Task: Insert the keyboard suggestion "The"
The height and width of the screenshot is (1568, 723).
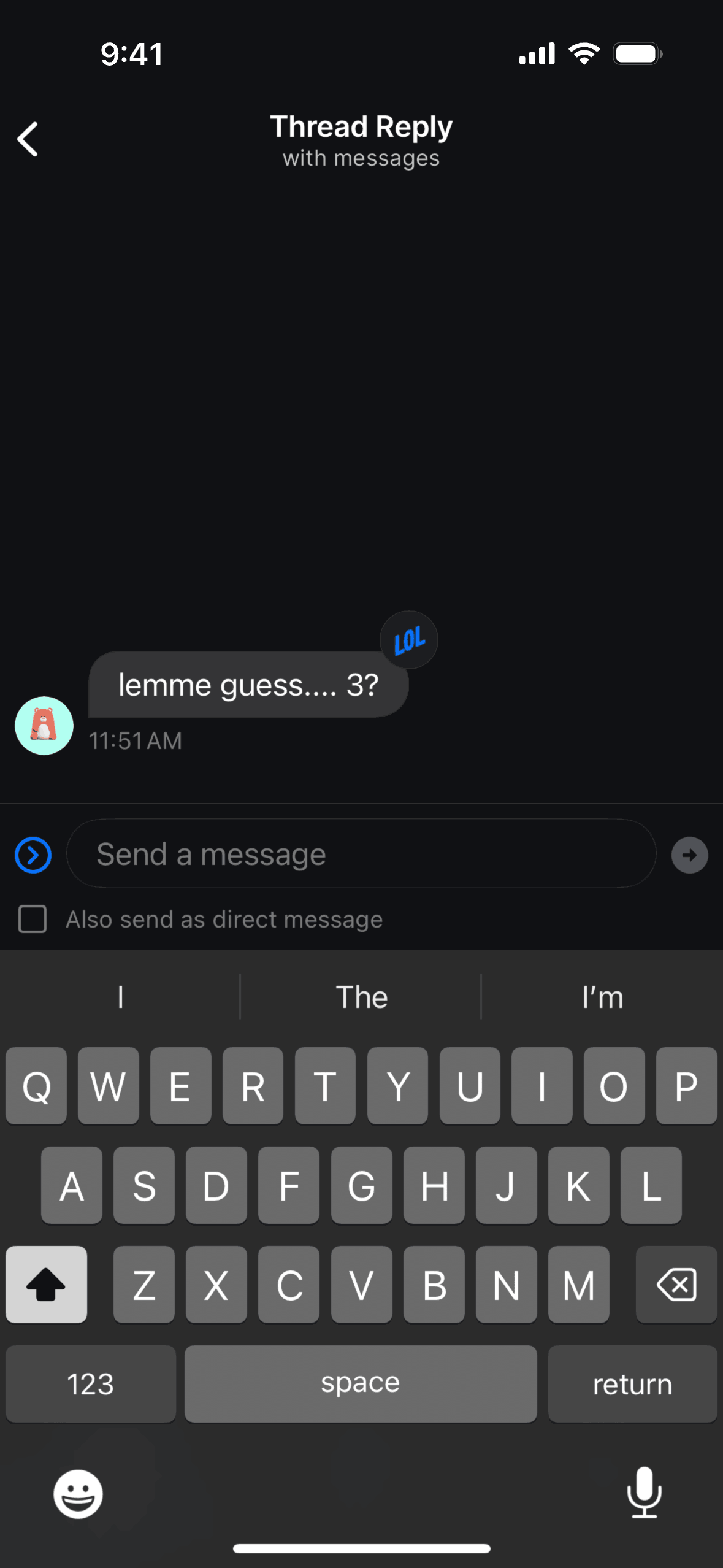Action: 361,997
